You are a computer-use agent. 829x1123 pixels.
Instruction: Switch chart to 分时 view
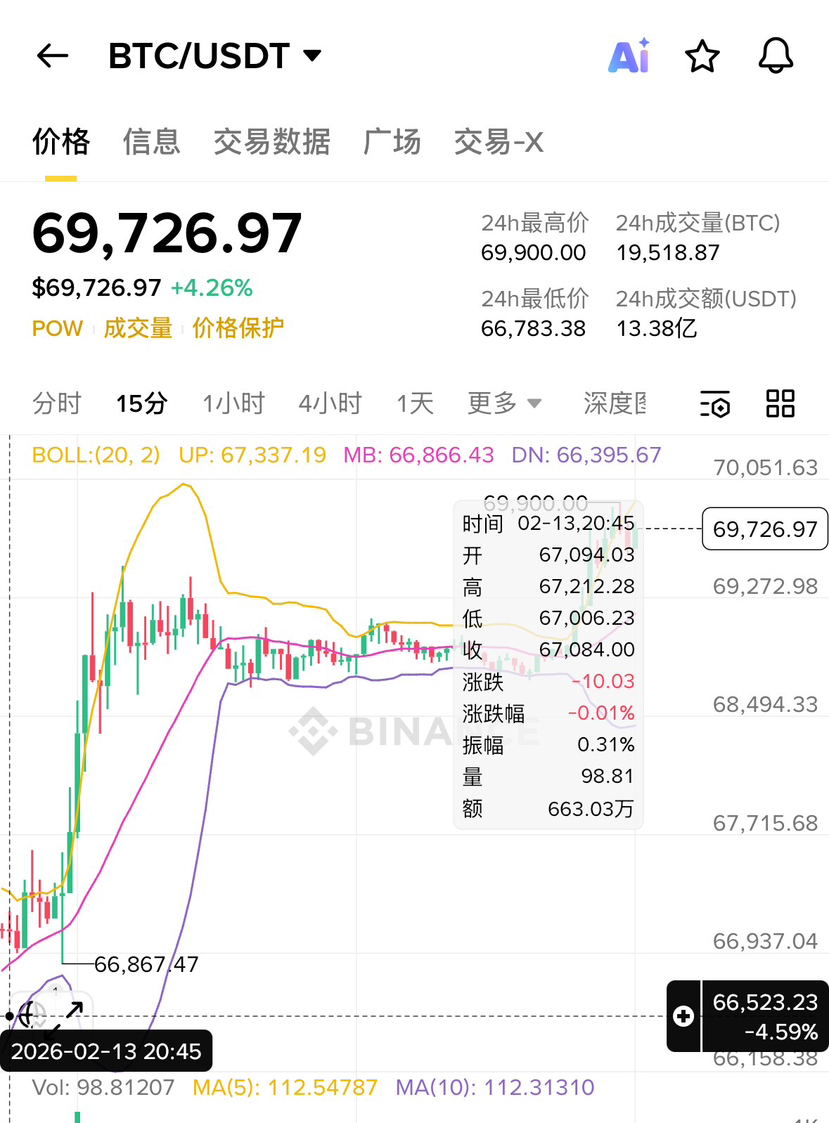57,403
